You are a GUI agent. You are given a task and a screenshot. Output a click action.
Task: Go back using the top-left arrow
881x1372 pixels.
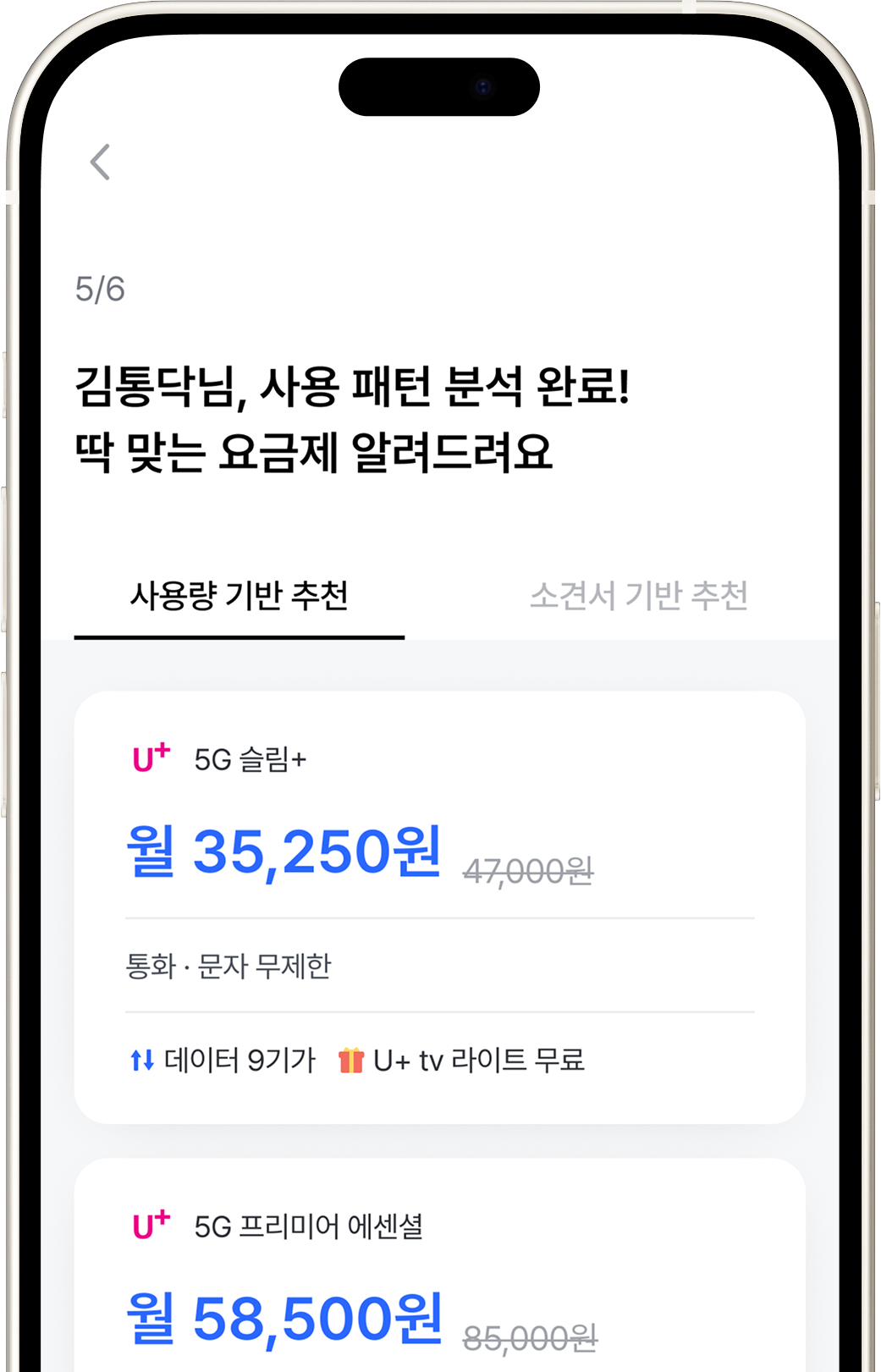(x=101, y=163)
